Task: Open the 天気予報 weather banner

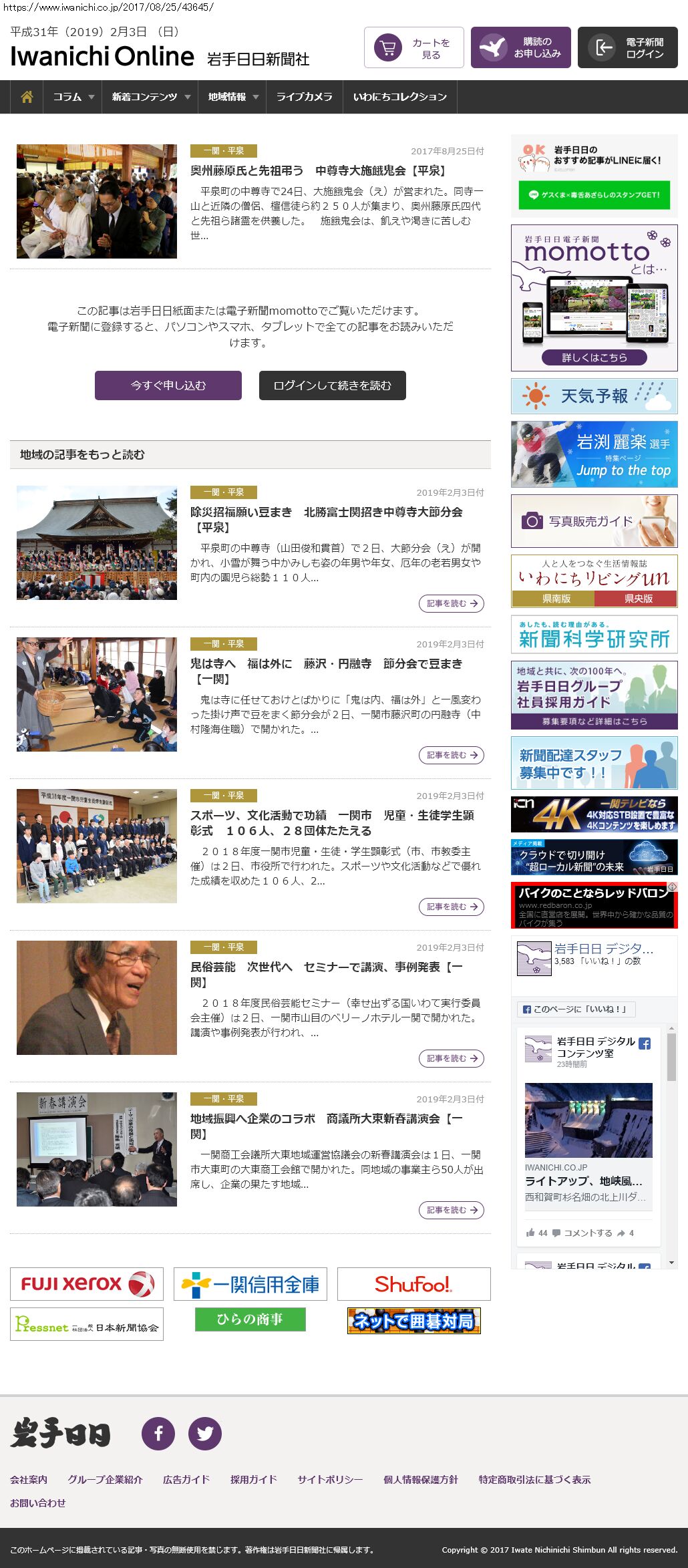Action: click(x=594, y=396)
